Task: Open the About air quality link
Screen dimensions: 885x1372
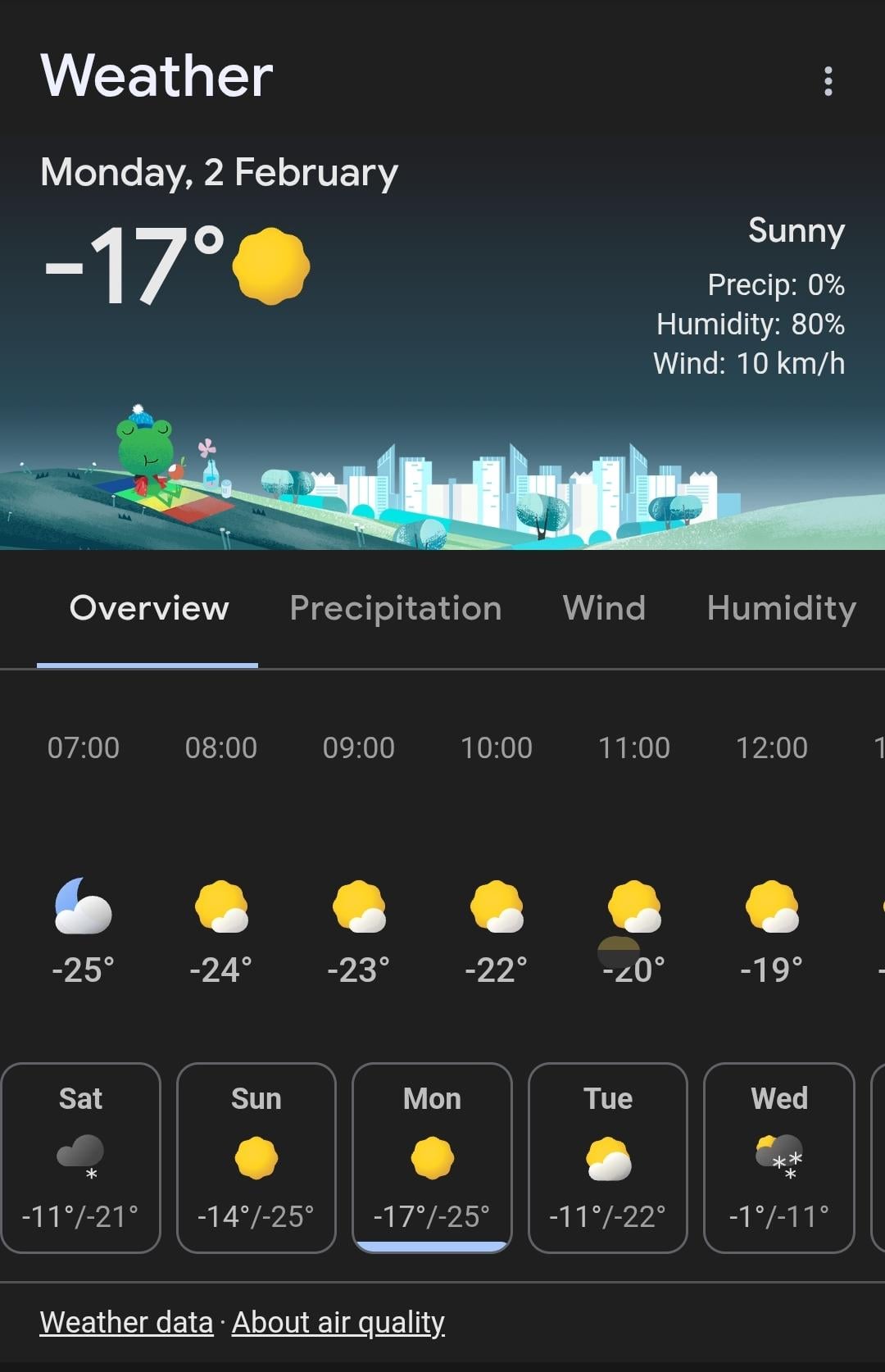Action: tap(338, 1322)
